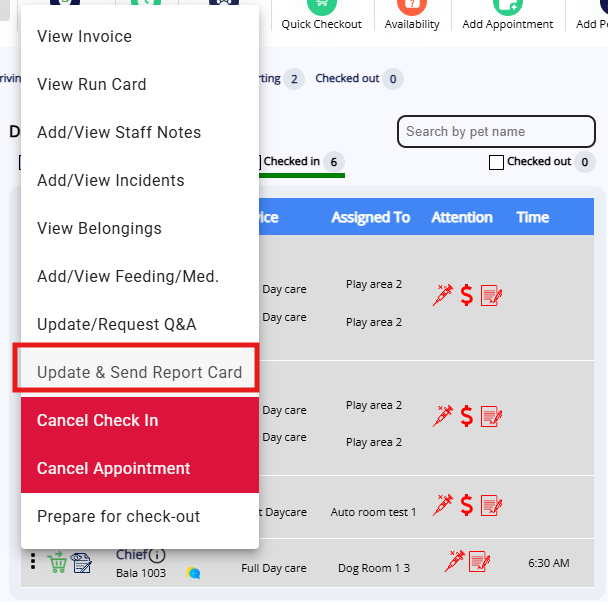This screenshot has height=602, width=608.
Task: Focus the Search by pet name field
Action: click(495, 131)
